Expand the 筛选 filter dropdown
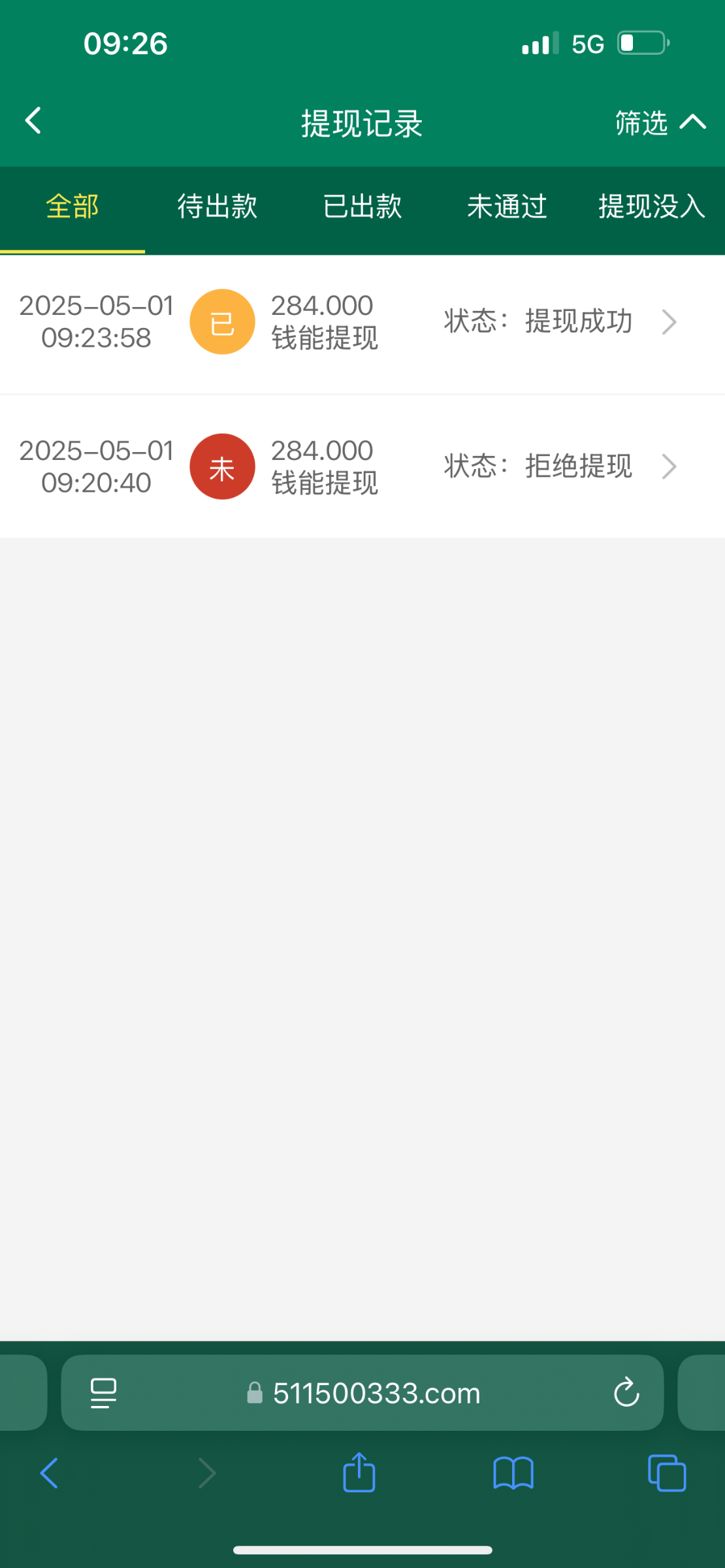The height and width of the screenshot is (1568, 725). point(660,122)
